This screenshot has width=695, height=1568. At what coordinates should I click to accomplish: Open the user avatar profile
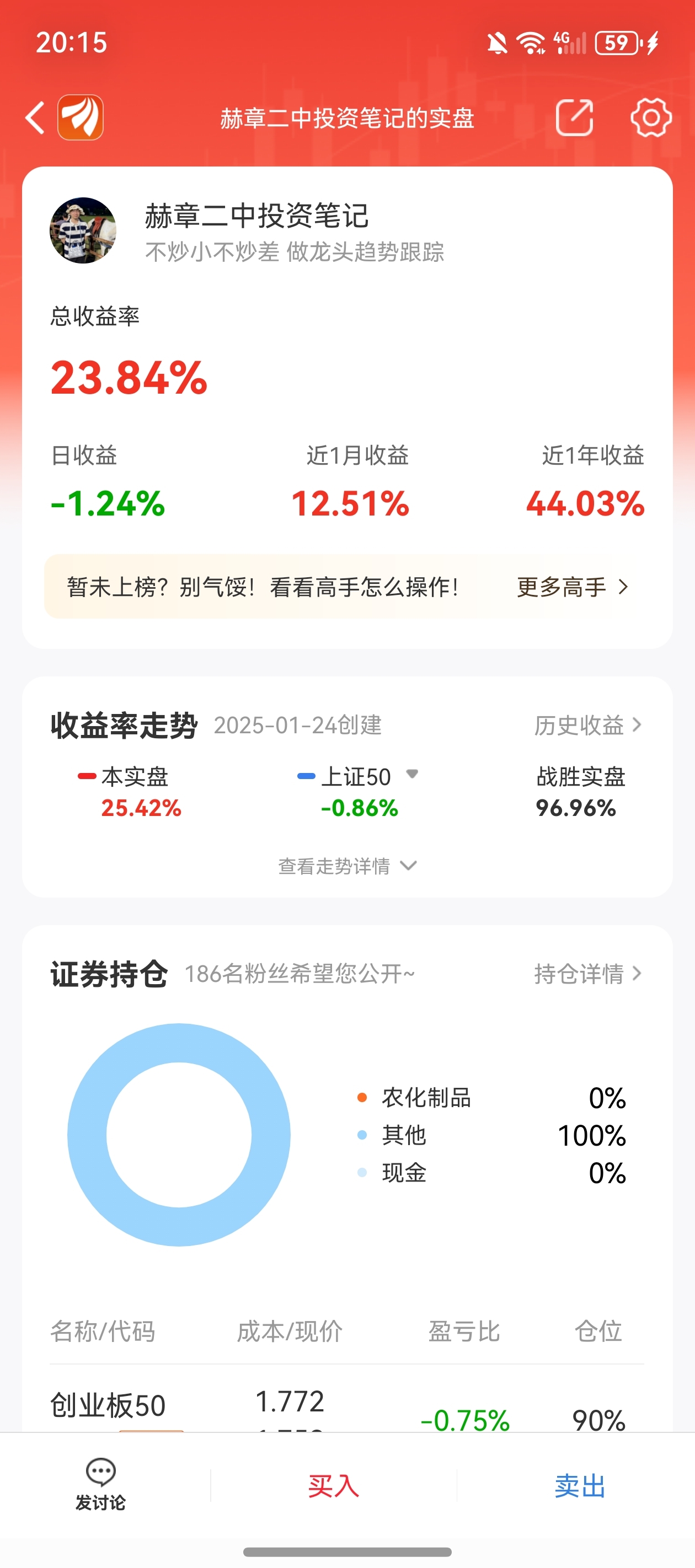(x=83, y=230)
